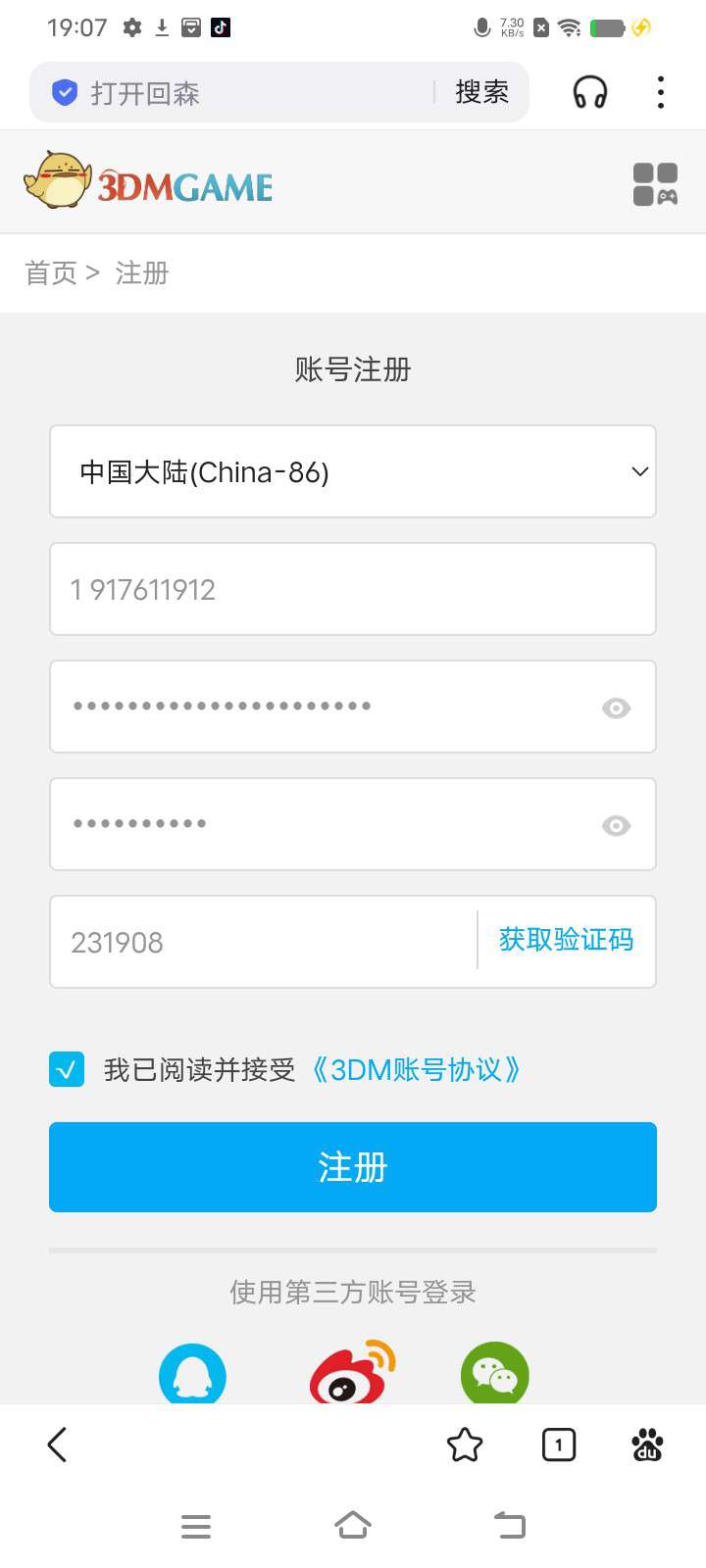The width and height of the screenshot is (706, 1568).
Task: Open the headphones listening icon
Action: pos(590,93)
